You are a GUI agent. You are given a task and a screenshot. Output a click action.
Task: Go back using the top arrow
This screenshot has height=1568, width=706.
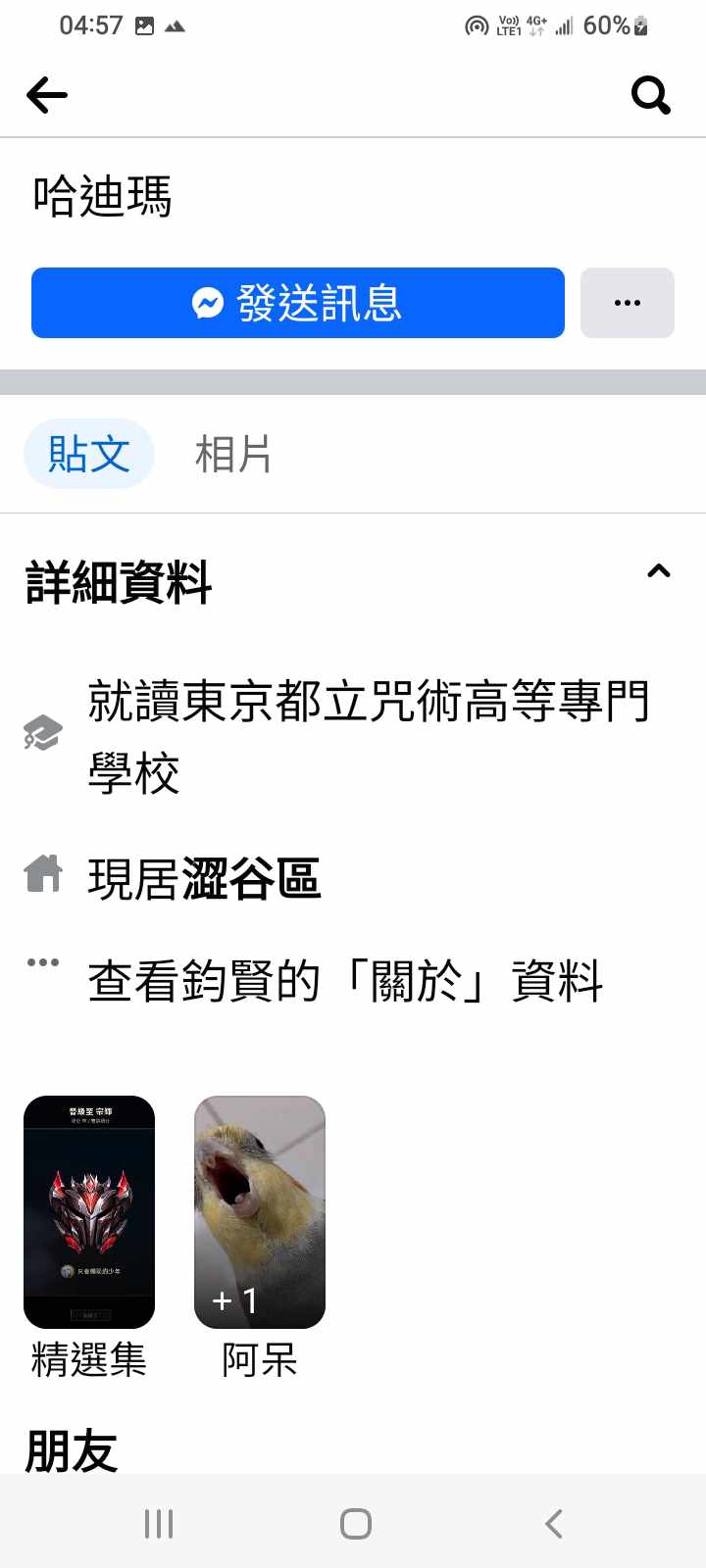tap(47, 95)
